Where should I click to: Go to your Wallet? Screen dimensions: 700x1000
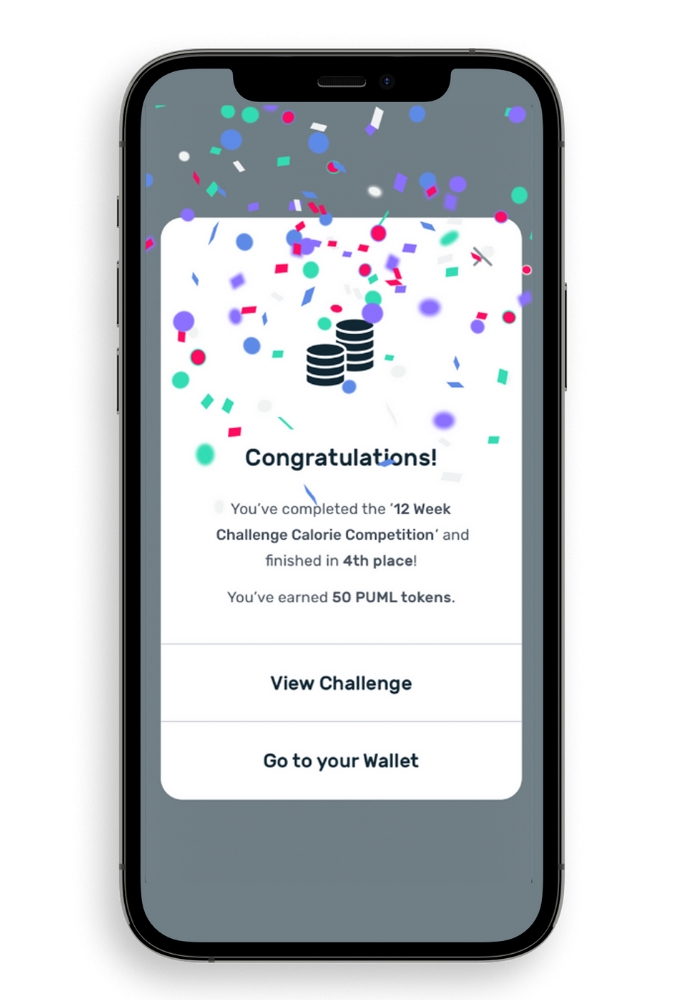pyautogui.click(x=341, y=761)
